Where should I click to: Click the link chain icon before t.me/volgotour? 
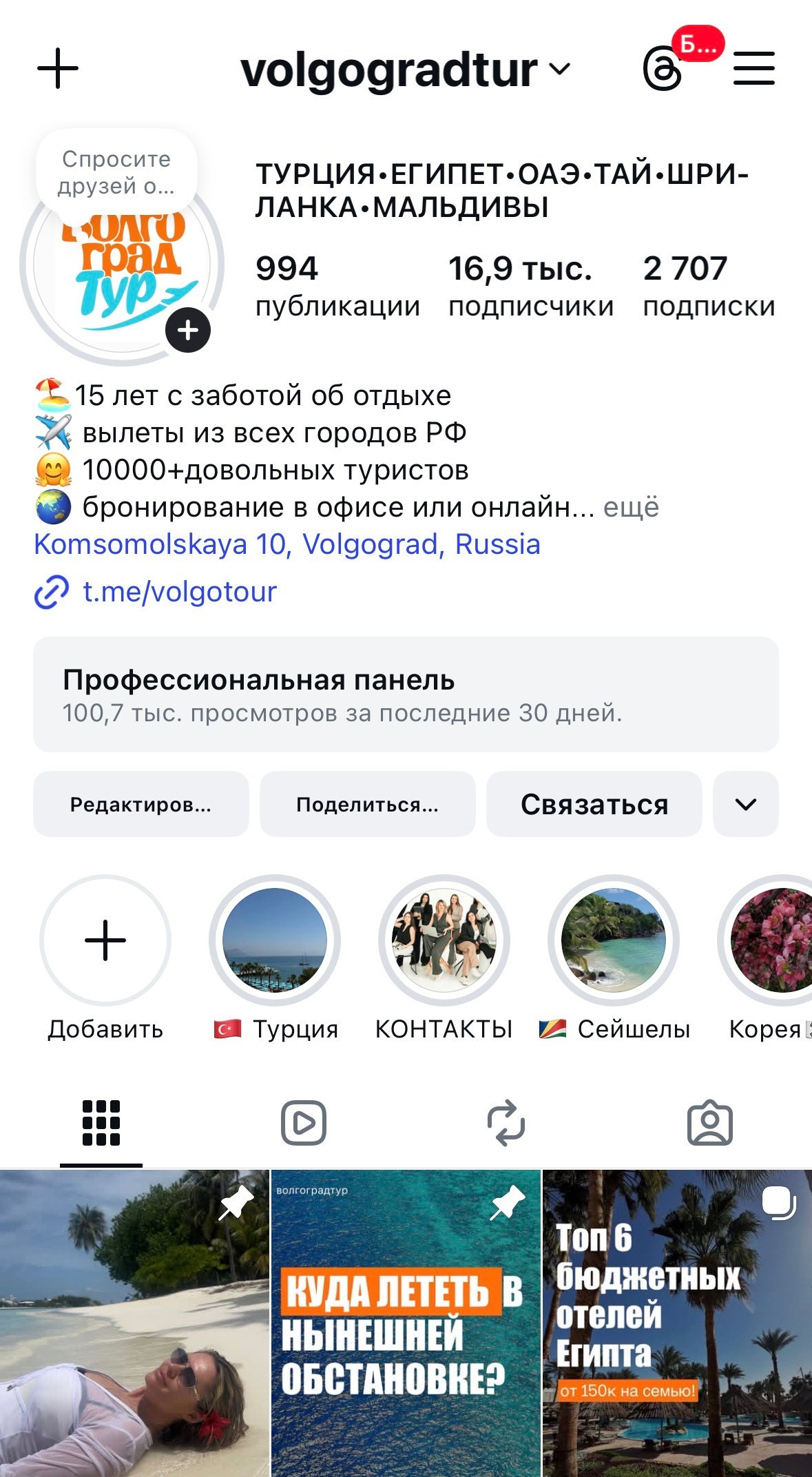[x=50, y=591]
